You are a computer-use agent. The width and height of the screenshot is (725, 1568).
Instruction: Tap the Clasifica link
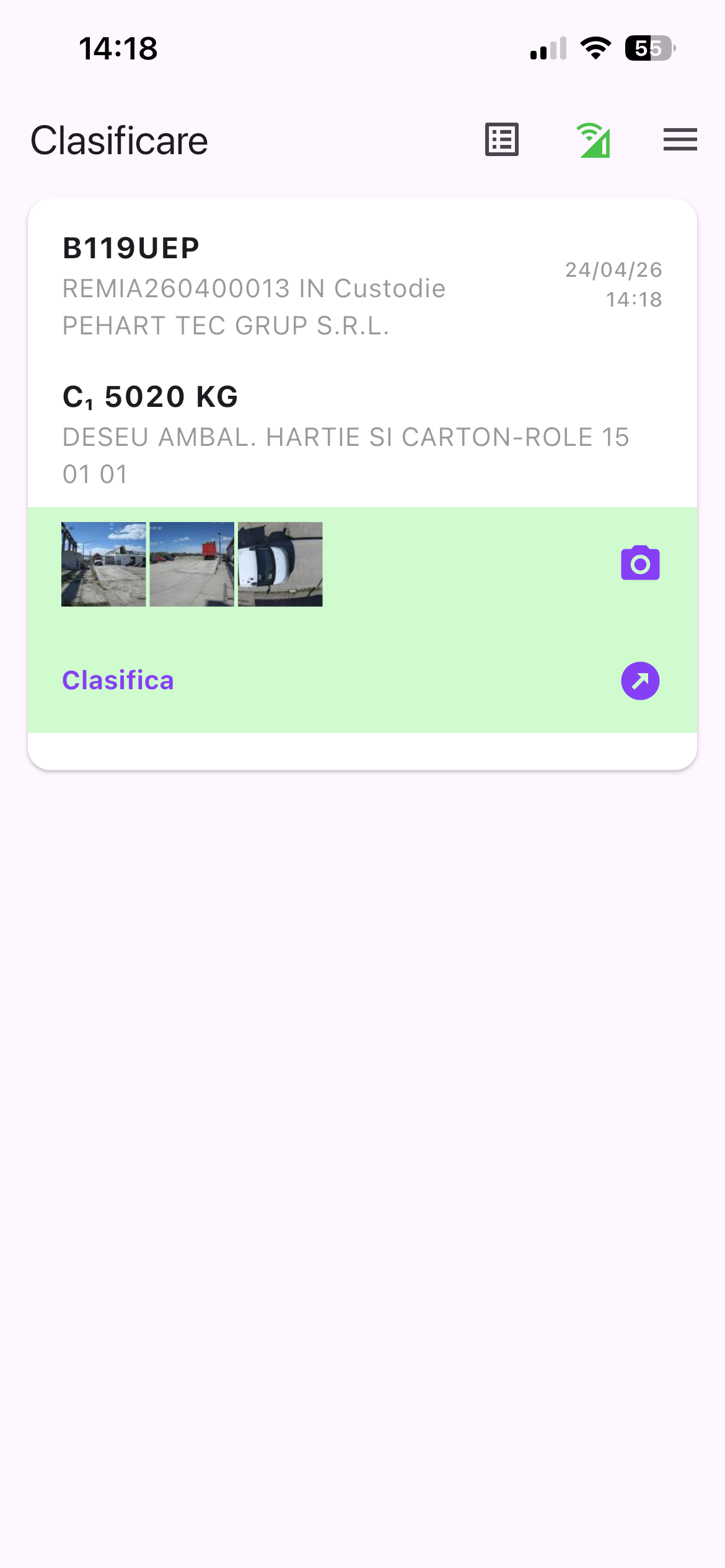tap(118, 681)
